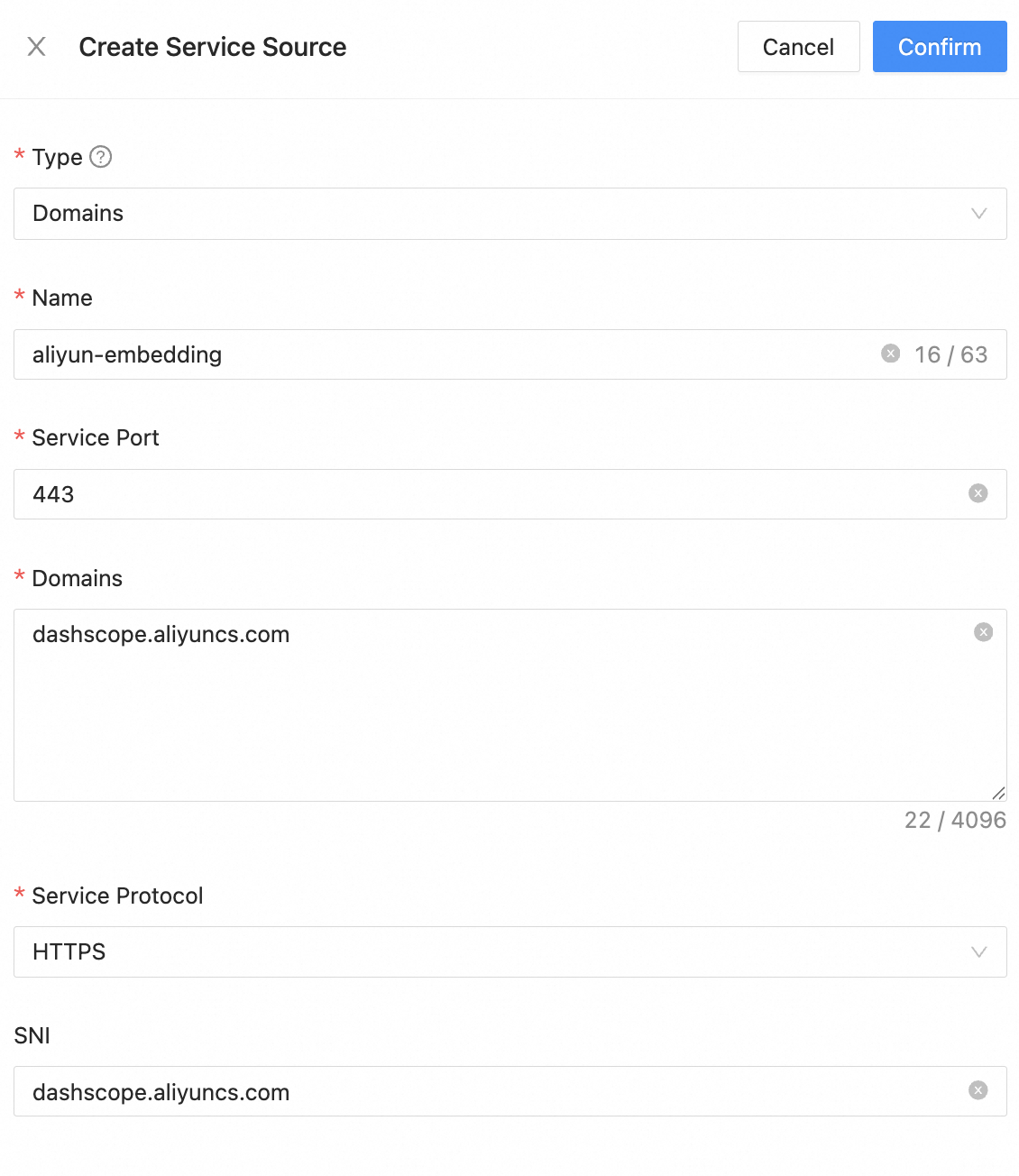Expand the Service Protocol dropdown

click(x=509, y=951)
